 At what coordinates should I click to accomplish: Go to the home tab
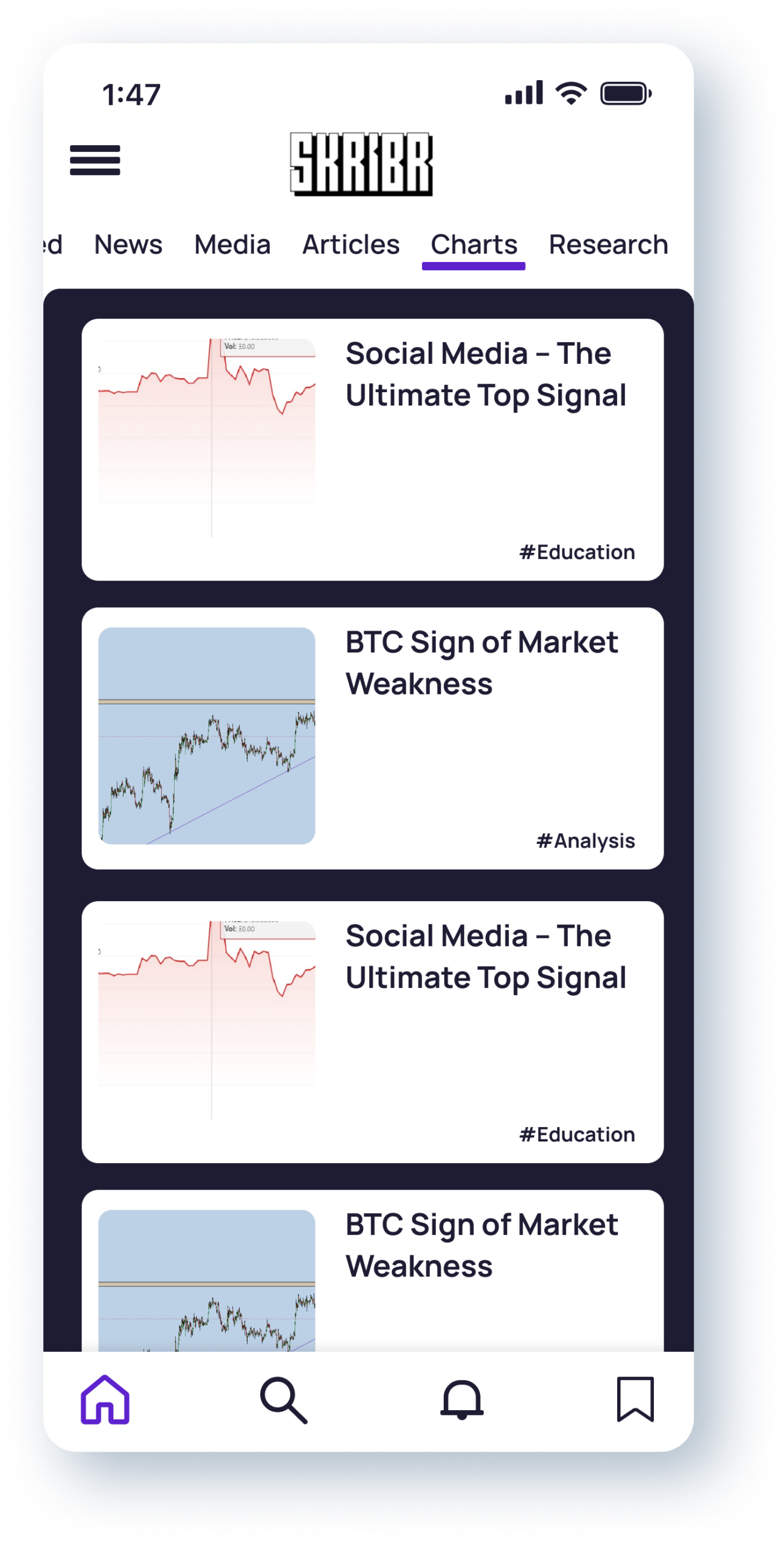[x=105, y=1400]
